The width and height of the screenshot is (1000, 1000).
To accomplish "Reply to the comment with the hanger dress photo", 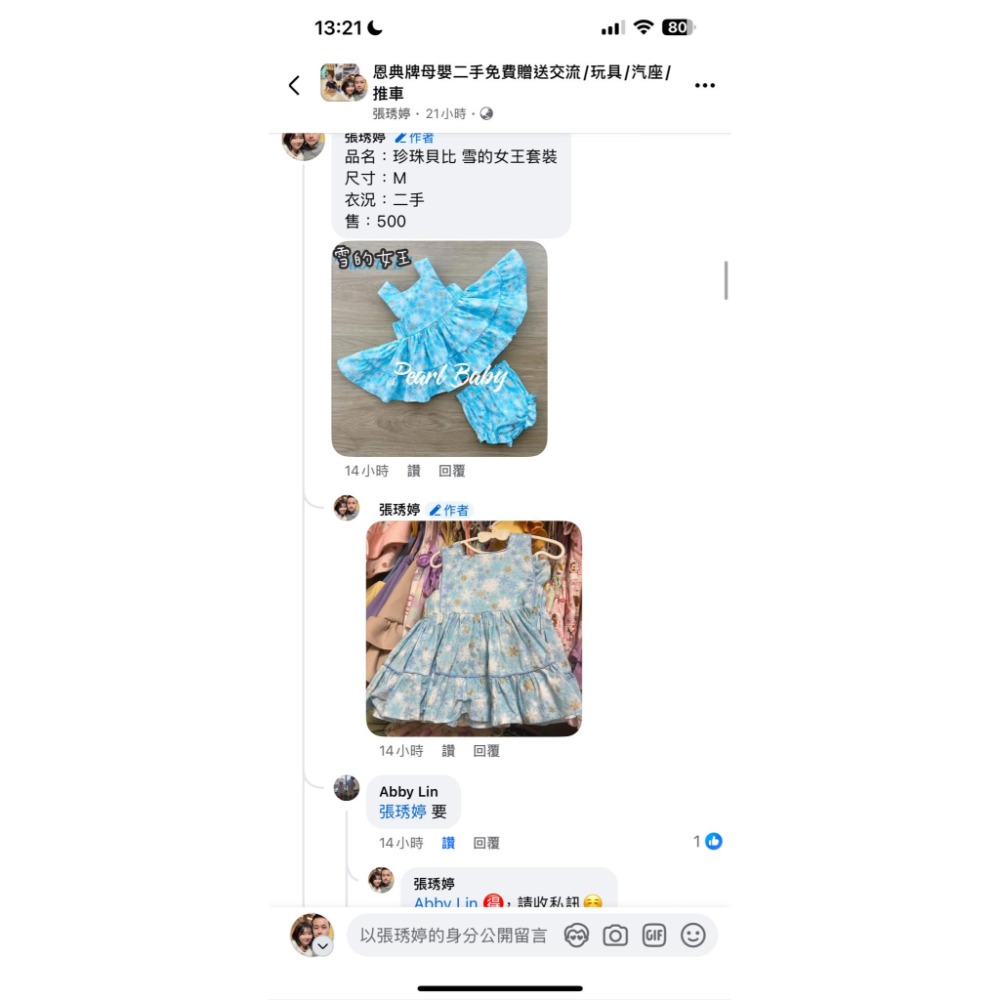I will point(486,751).
